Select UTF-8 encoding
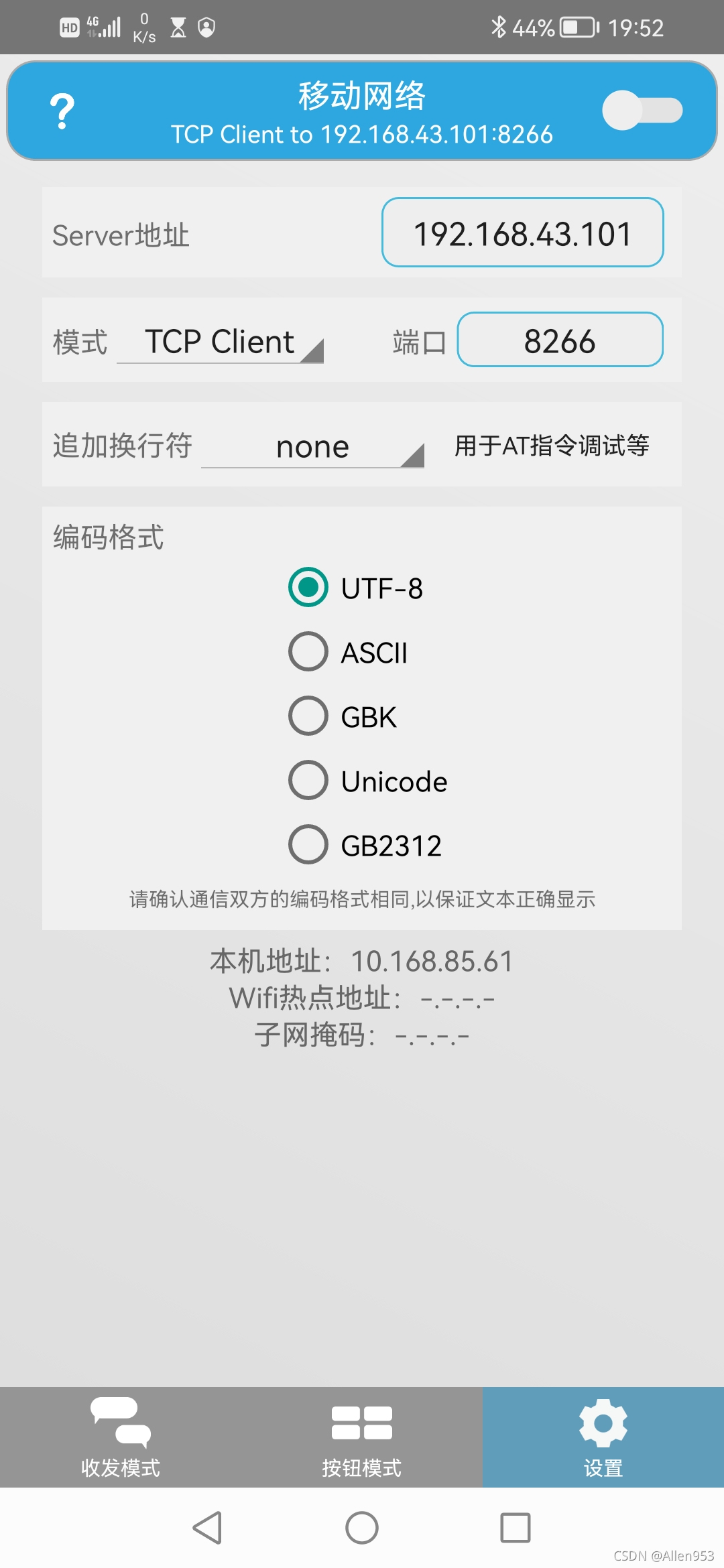The image size is (724, 1568). (356, 588)
